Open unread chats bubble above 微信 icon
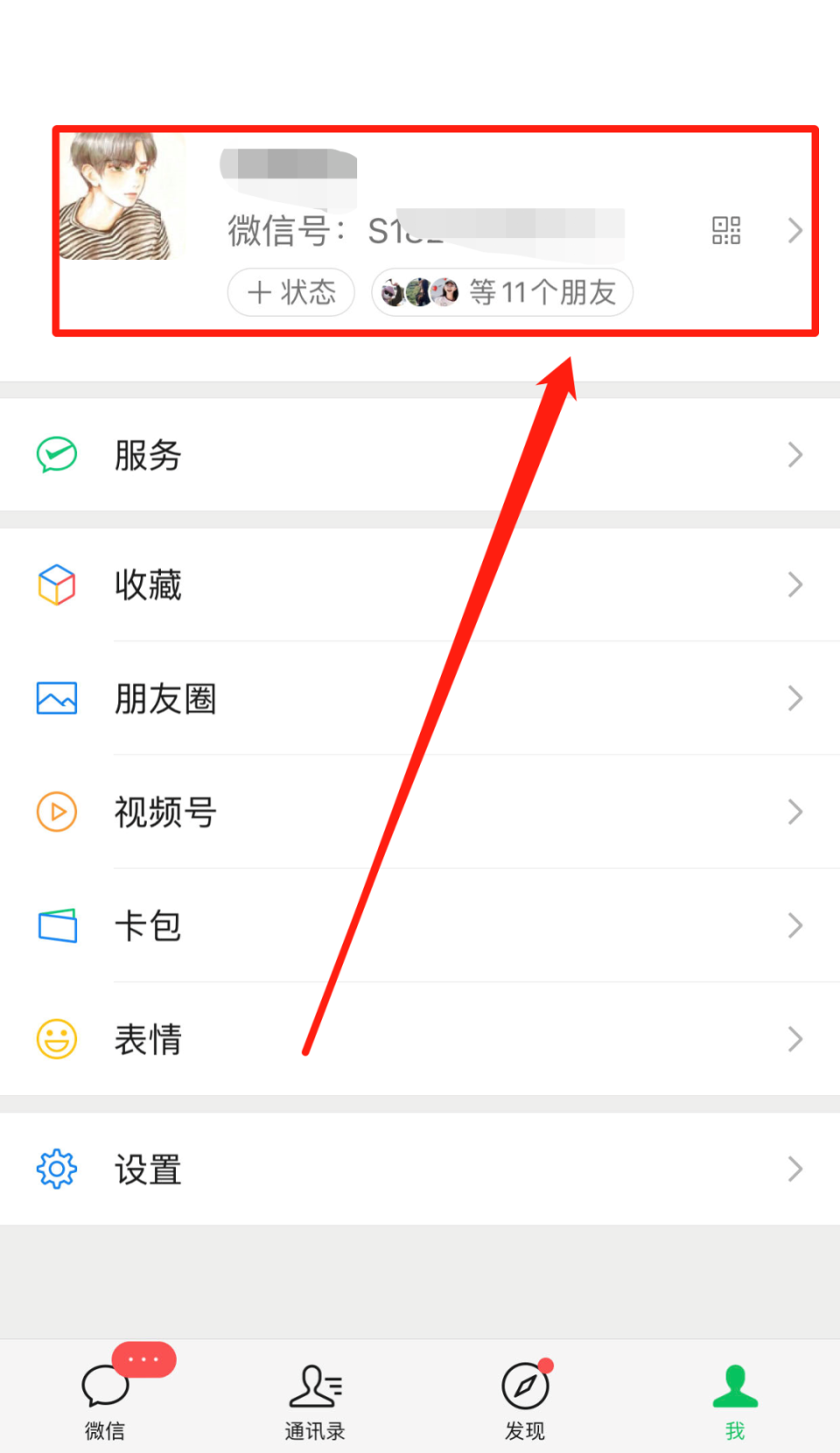The height and width of the screenshot is (1453, 840). pos(143,1359)
